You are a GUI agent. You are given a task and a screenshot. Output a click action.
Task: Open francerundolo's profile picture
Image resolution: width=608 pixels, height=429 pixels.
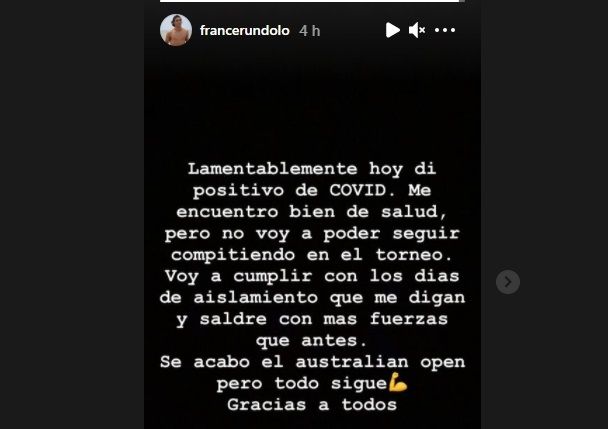(176, 30)
